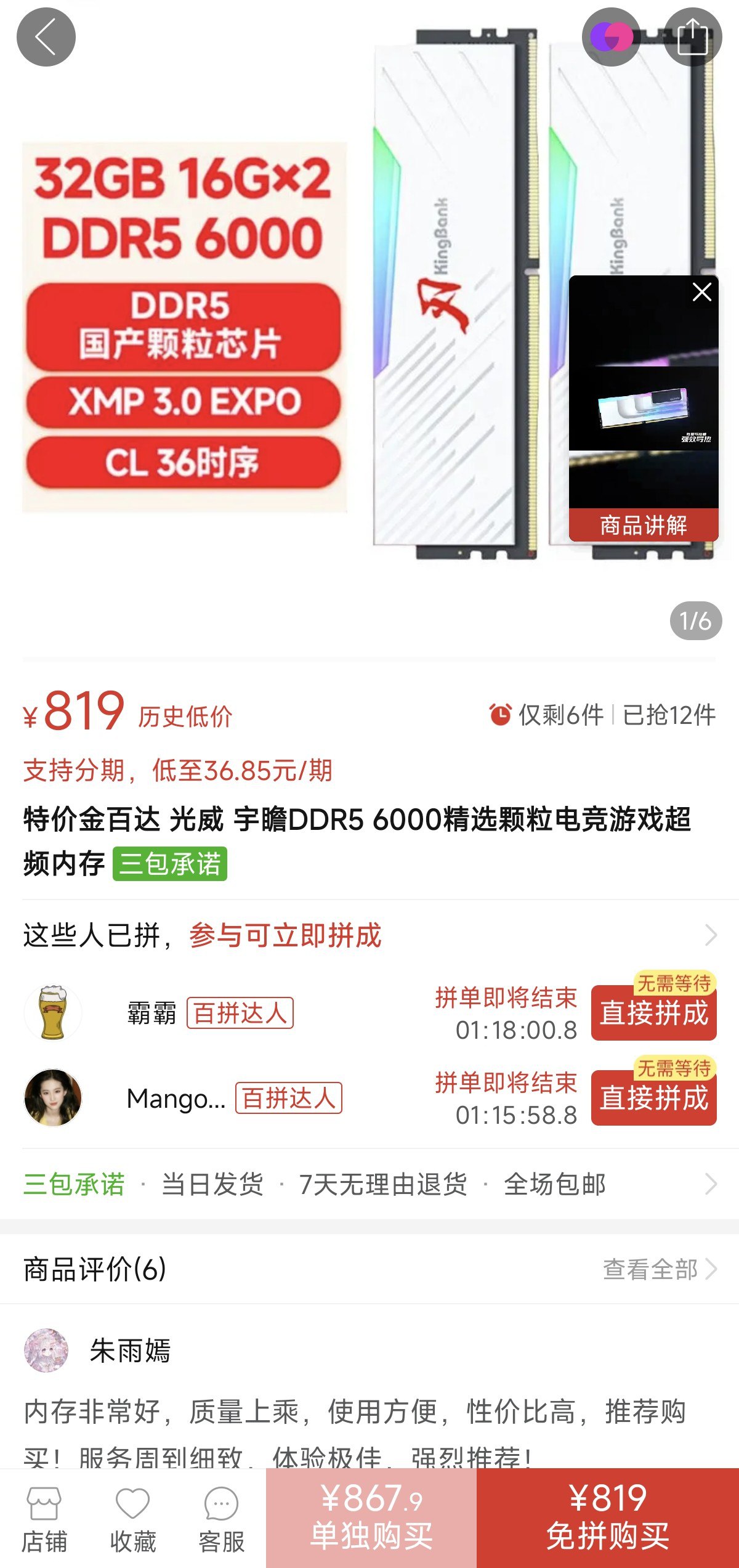Join Mango's group with 直接拼成
The width and height of the screenshot is (739, 1568).
(x=653, y=1098)
